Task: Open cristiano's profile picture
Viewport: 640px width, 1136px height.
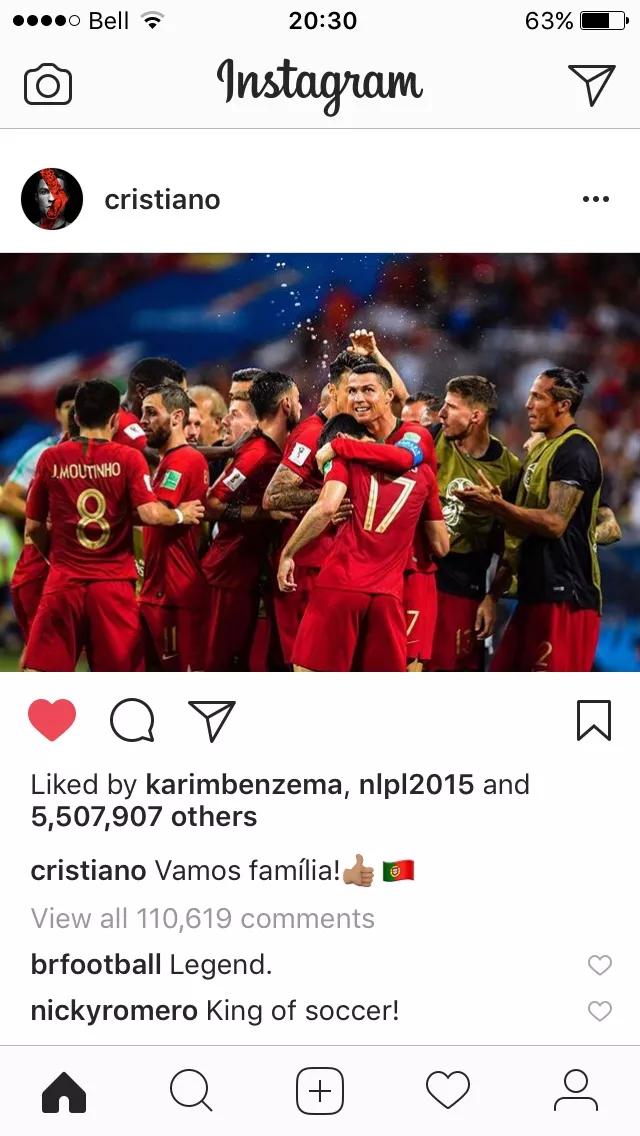Action: (52, 199)
